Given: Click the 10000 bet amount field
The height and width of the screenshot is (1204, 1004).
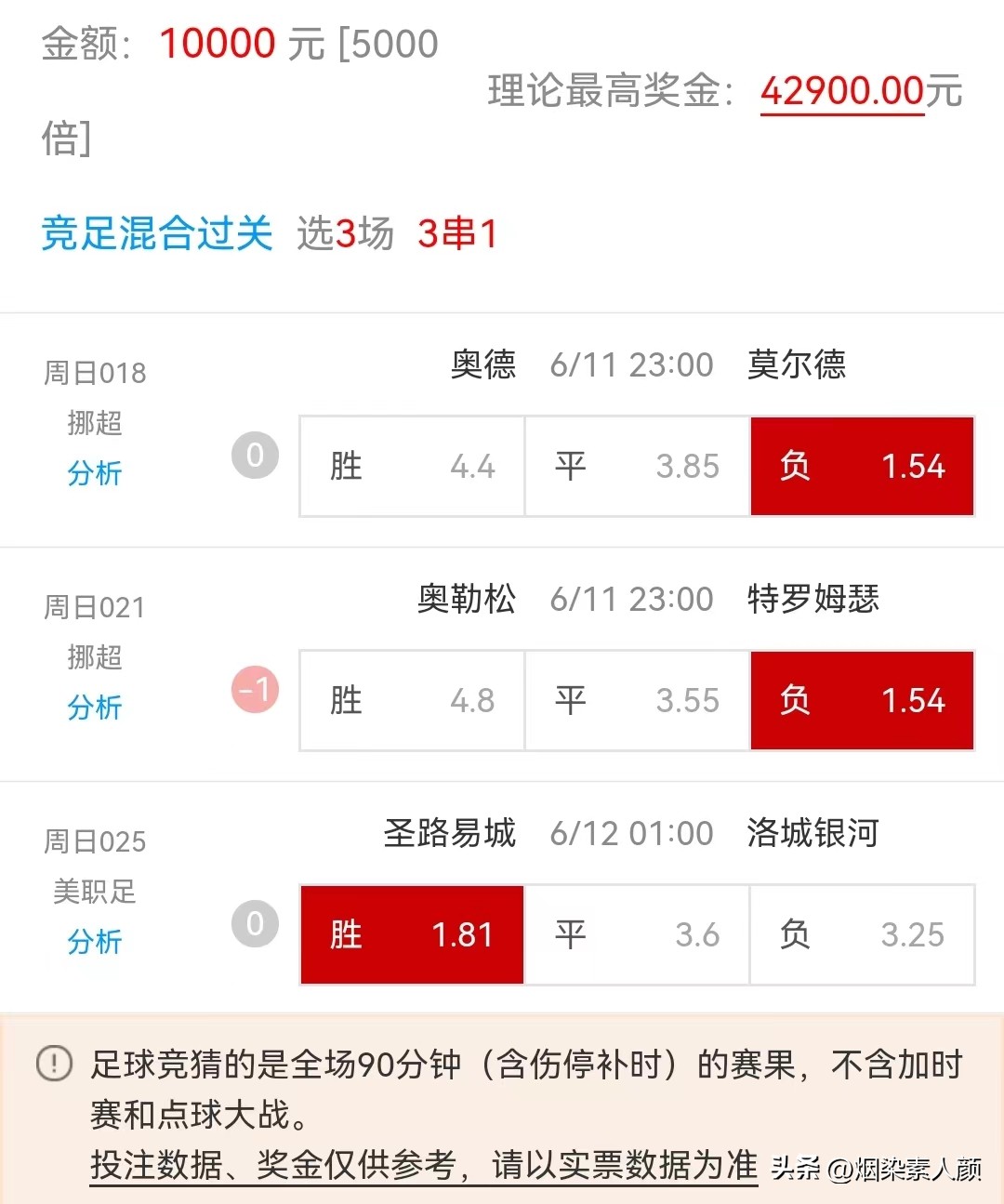Looking at the screenshot, I should point(217,43).
